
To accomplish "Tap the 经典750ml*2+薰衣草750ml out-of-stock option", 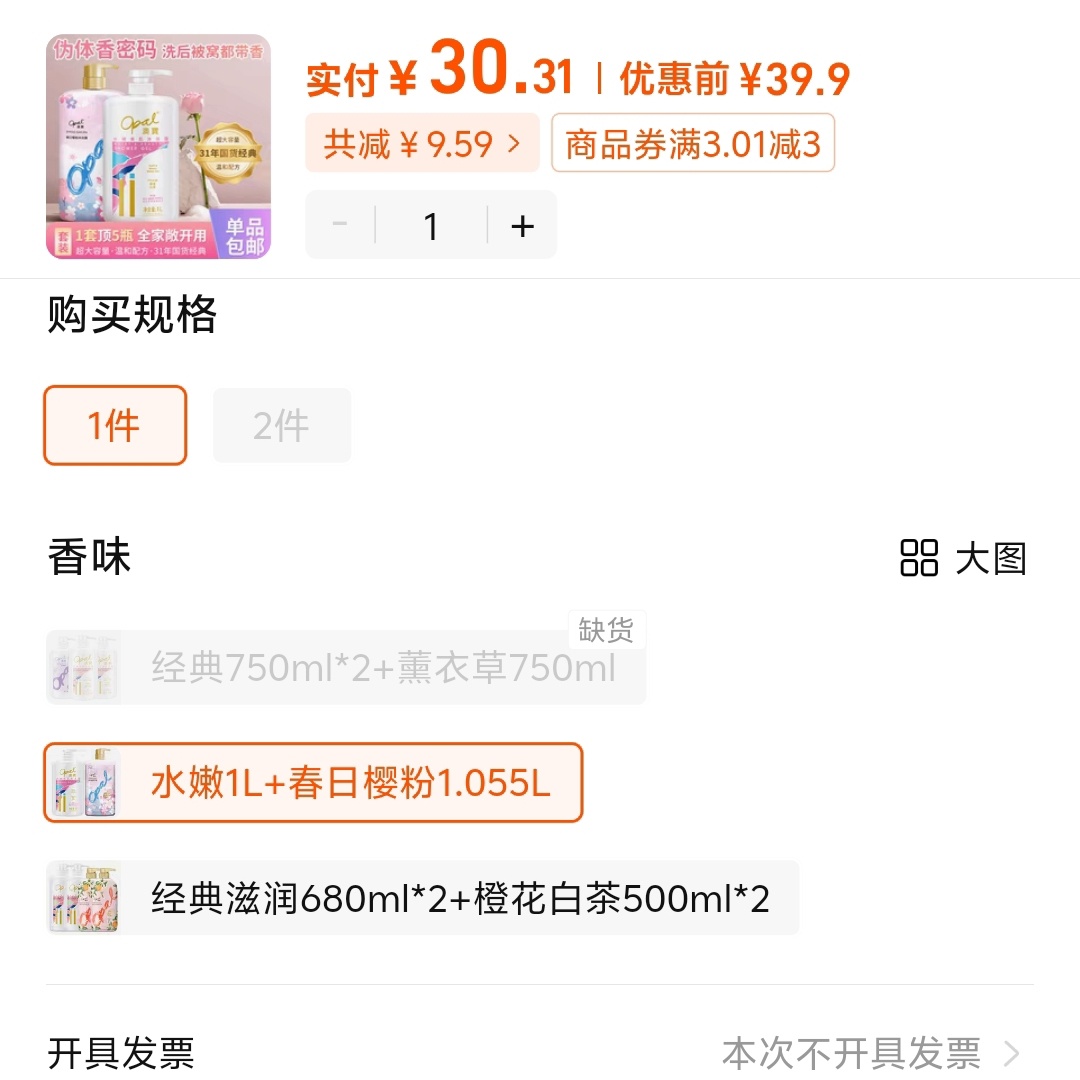I will [345, 667].
